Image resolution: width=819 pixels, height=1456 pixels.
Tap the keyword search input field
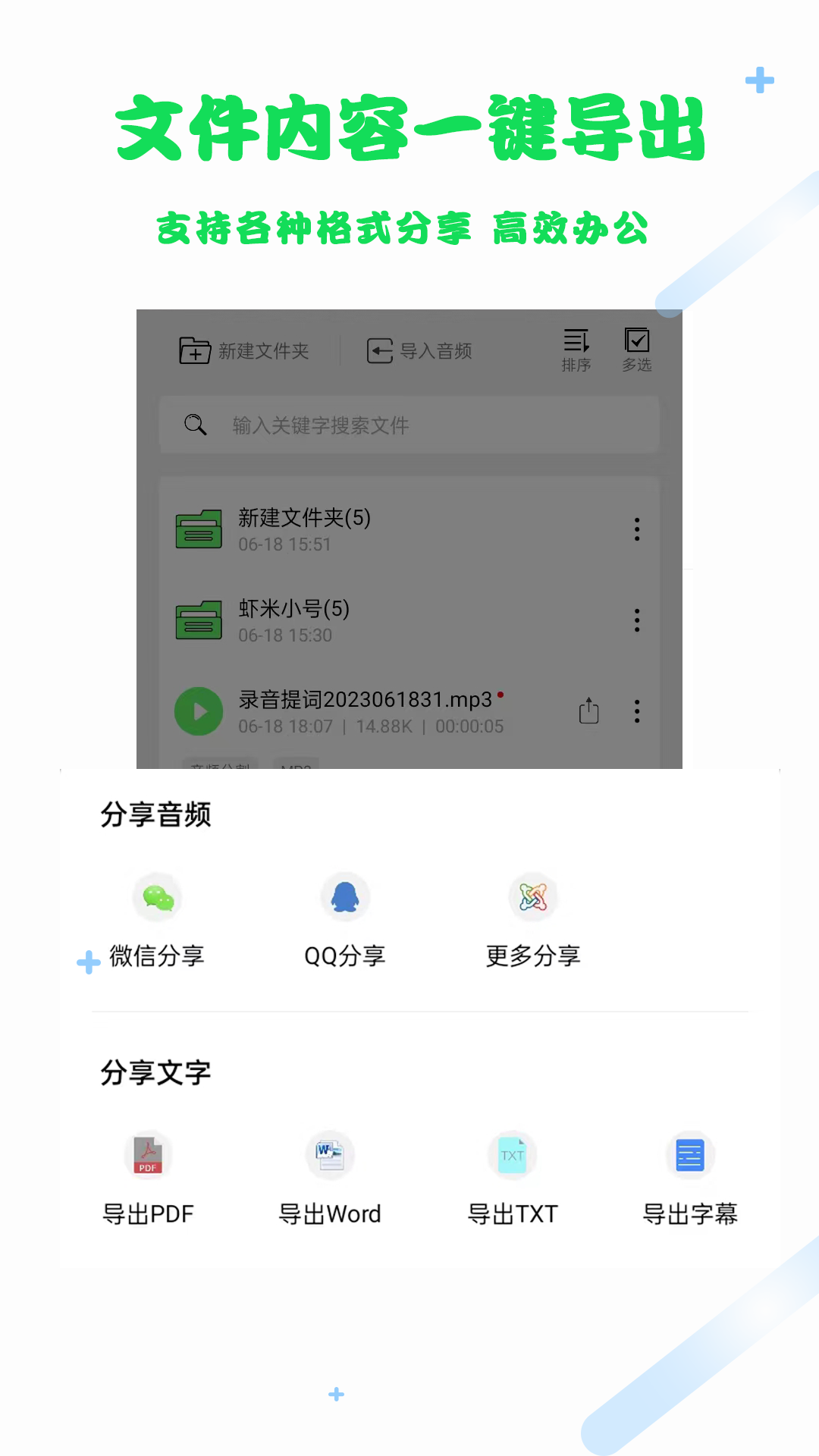tap(409, 425)
